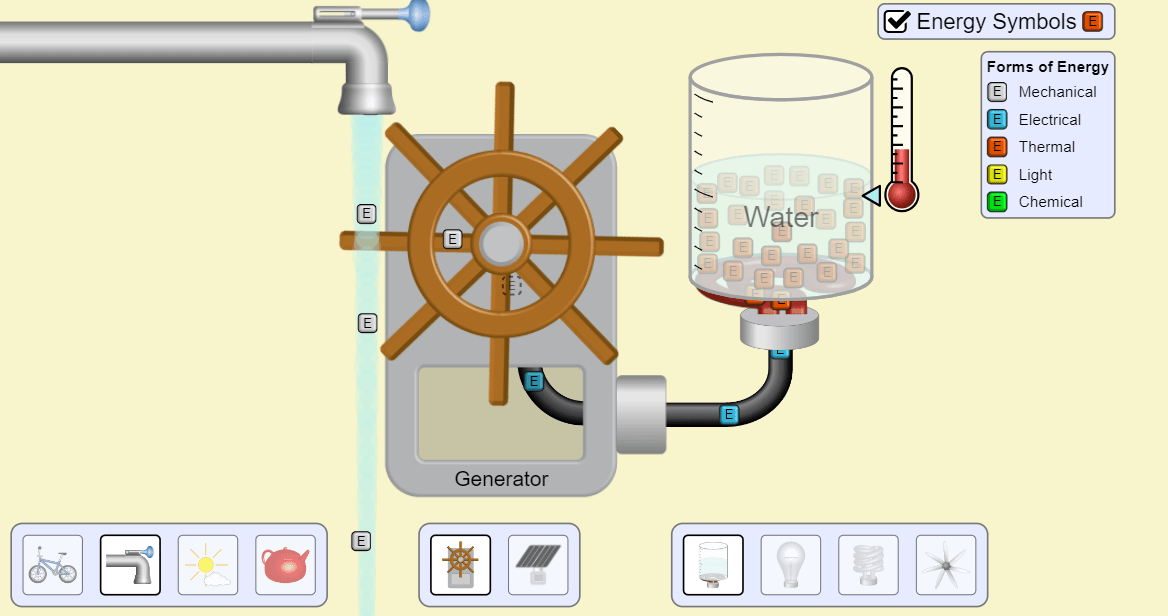Choose the sun as energy source

tap(208, 565)
